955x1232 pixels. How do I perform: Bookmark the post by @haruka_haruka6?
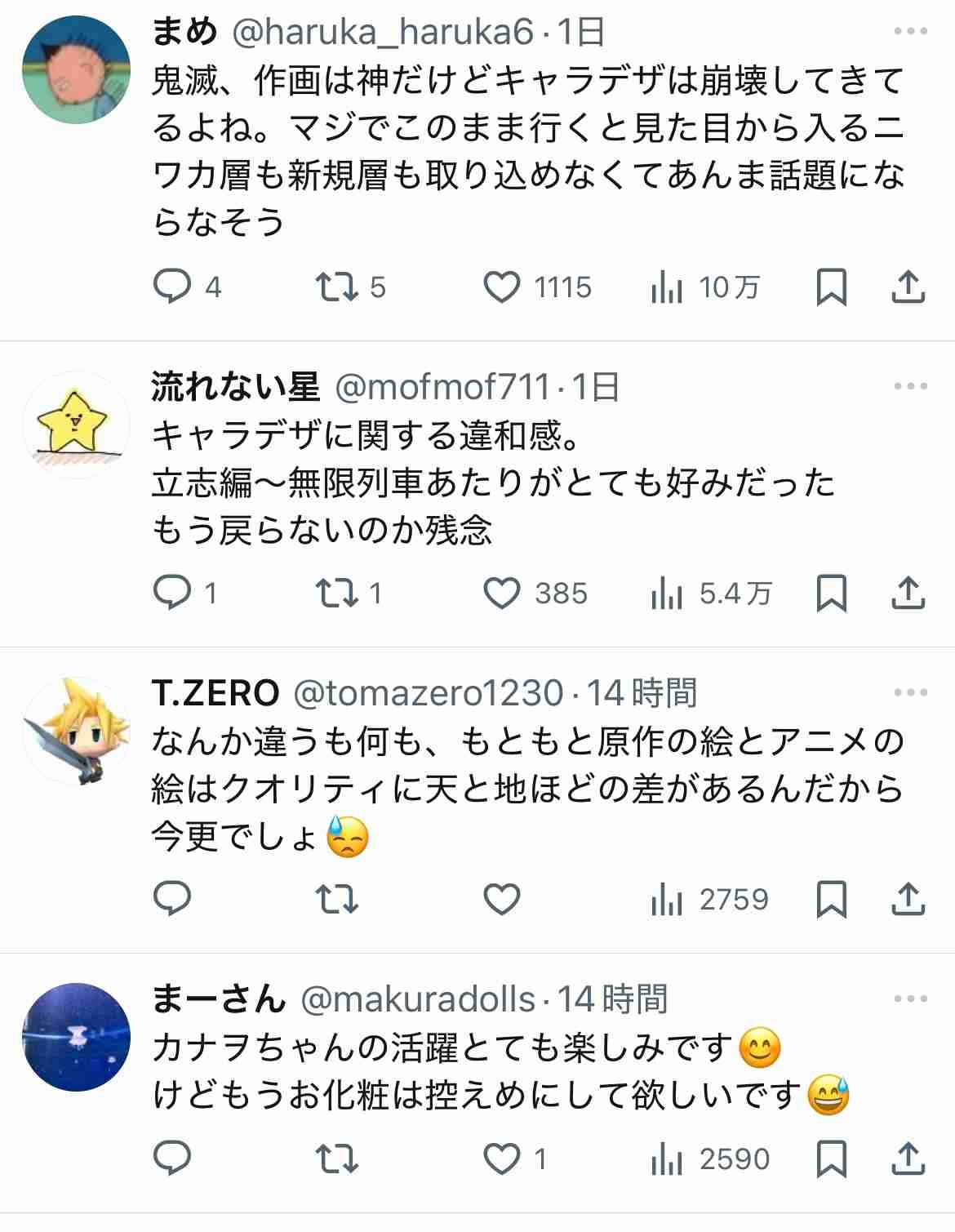click(831, 287)
